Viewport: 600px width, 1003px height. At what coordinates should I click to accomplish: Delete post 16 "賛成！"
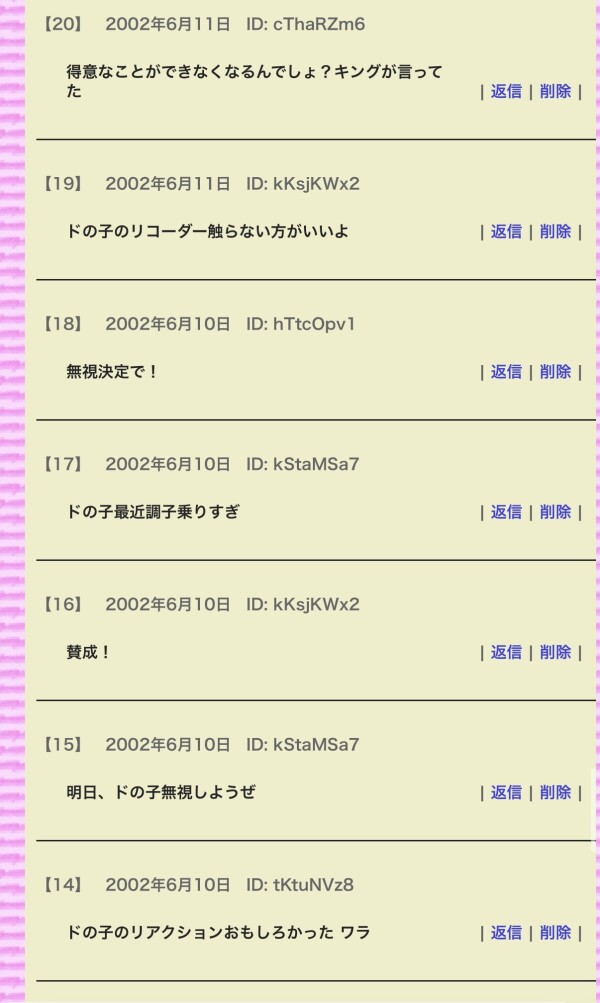(x=555, y=651)
